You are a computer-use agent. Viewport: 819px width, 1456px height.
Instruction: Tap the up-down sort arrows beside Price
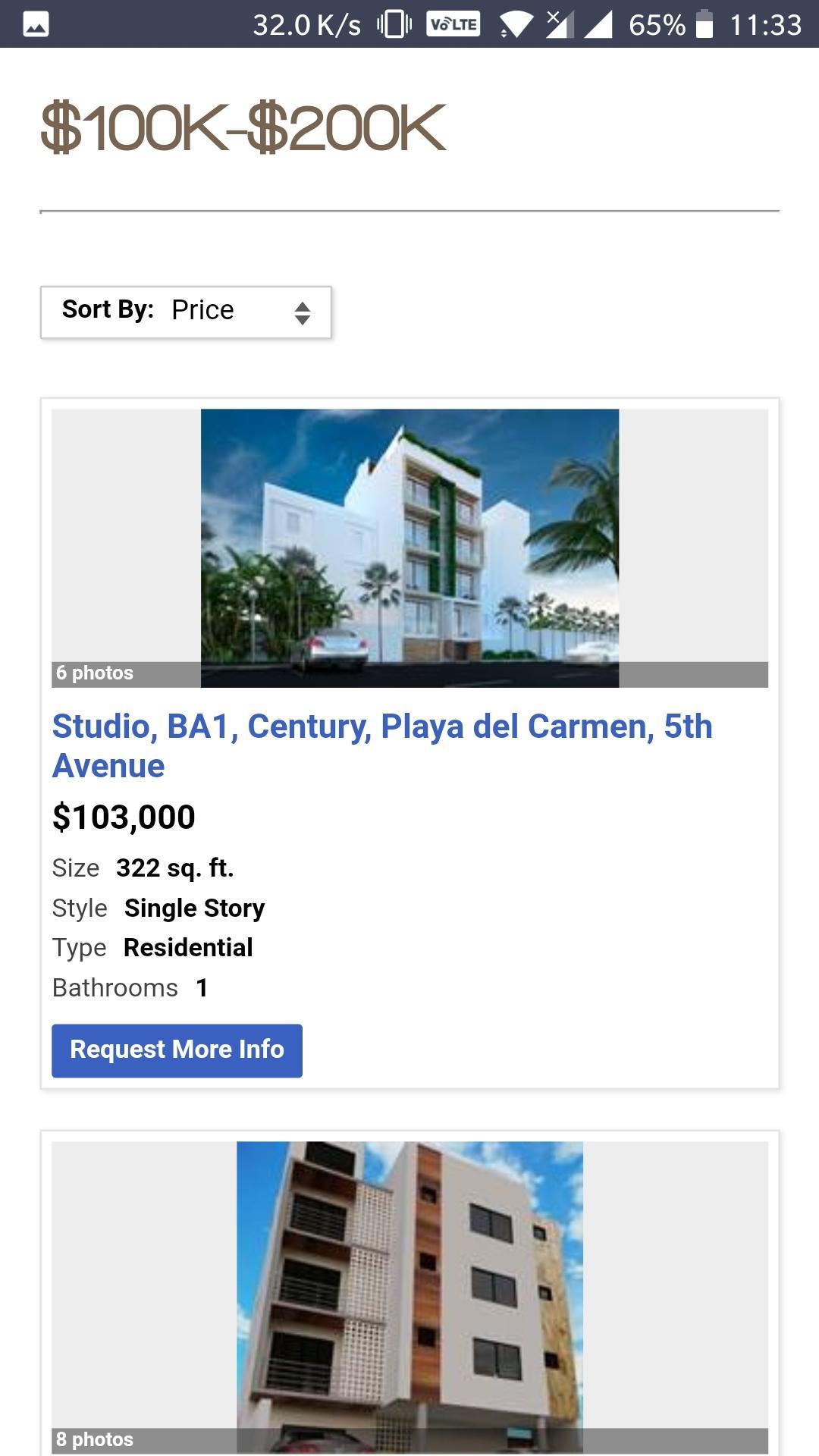point(303,312)
